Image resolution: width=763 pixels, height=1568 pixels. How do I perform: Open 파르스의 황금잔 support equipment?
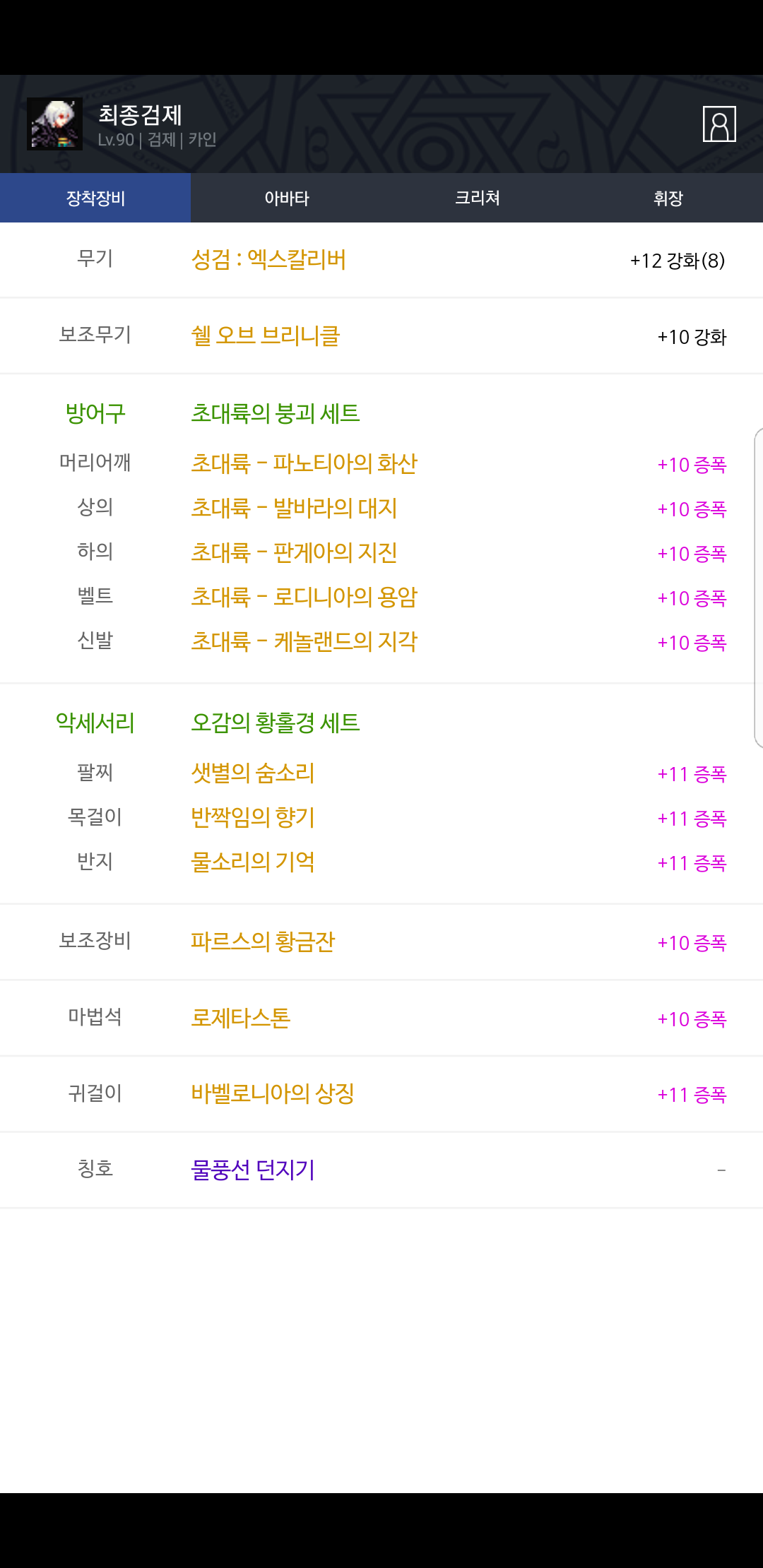click(x=263, y=942)
